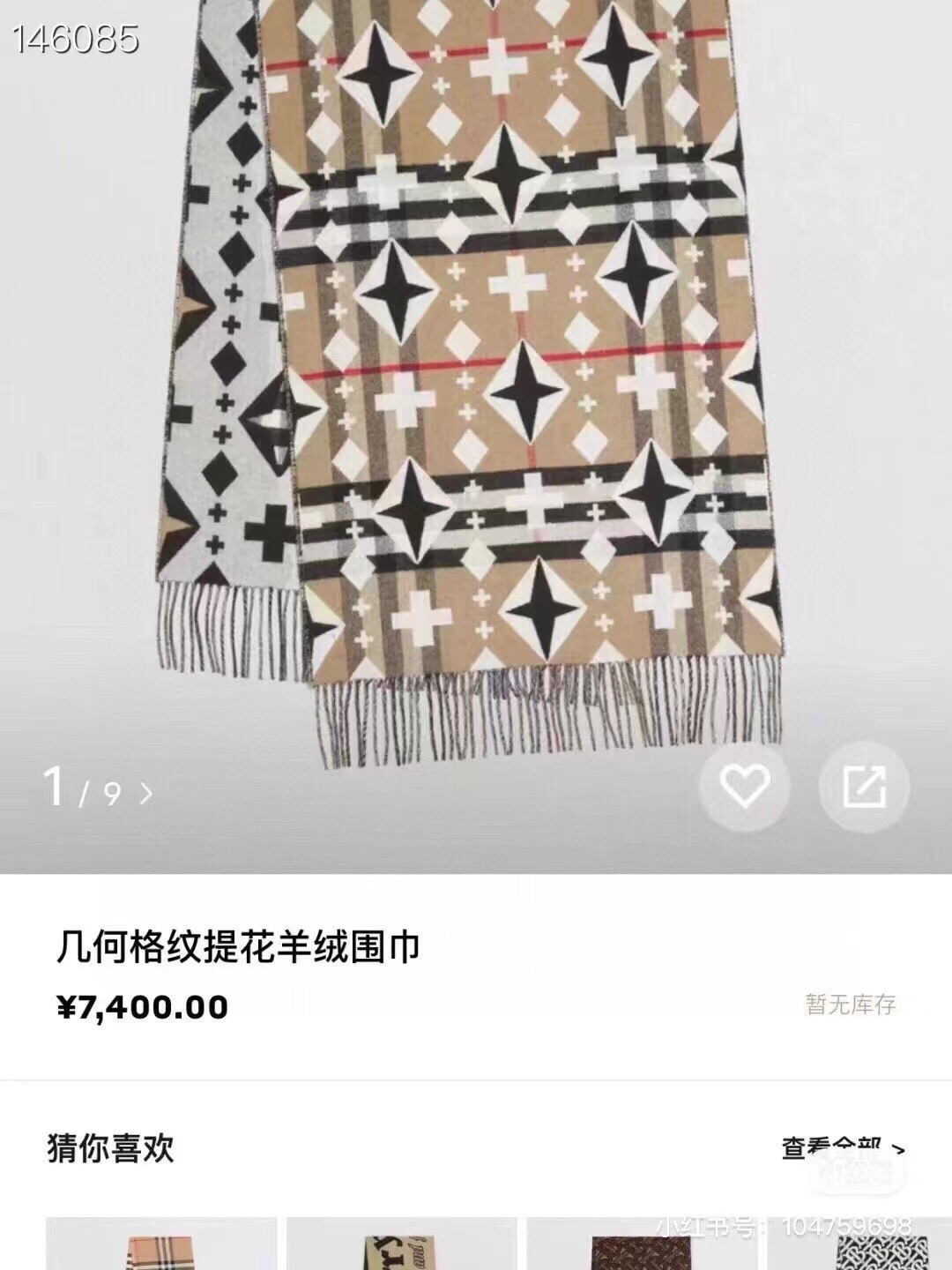This screenshot has height=1270, width=952.
Task: Go to next product photo via 1/9 arrow
Action: (x=146, y=794)
